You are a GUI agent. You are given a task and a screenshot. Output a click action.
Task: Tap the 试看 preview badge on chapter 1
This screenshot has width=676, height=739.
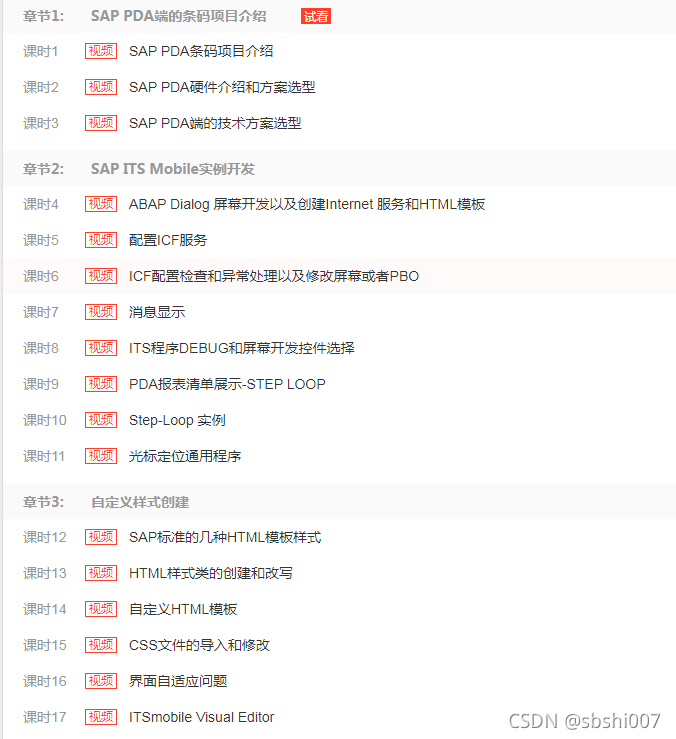pyautogui.click(x=316, y=16)
